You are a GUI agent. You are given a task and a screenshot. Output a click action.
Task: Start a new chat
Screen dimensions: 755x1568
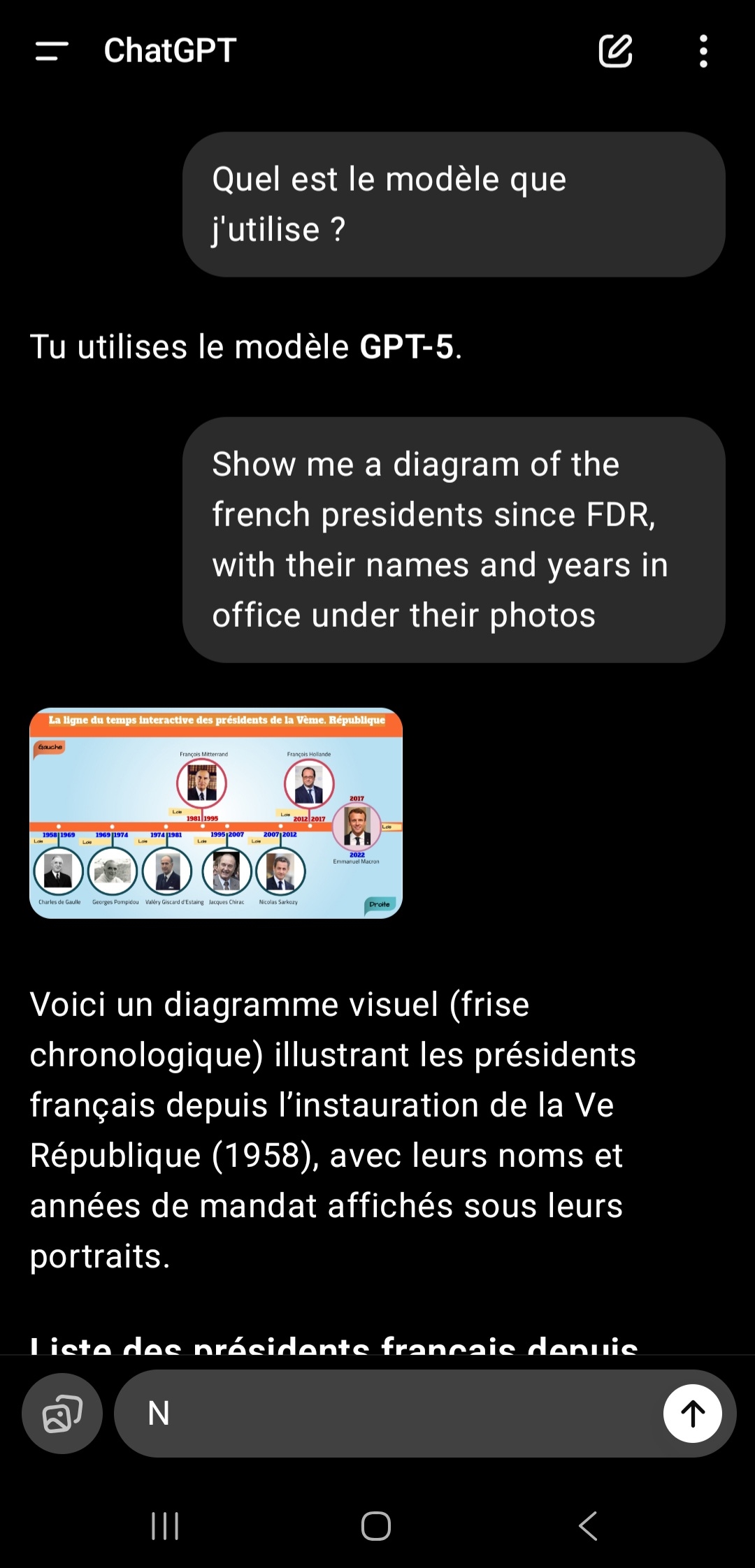tap(615, 51)
